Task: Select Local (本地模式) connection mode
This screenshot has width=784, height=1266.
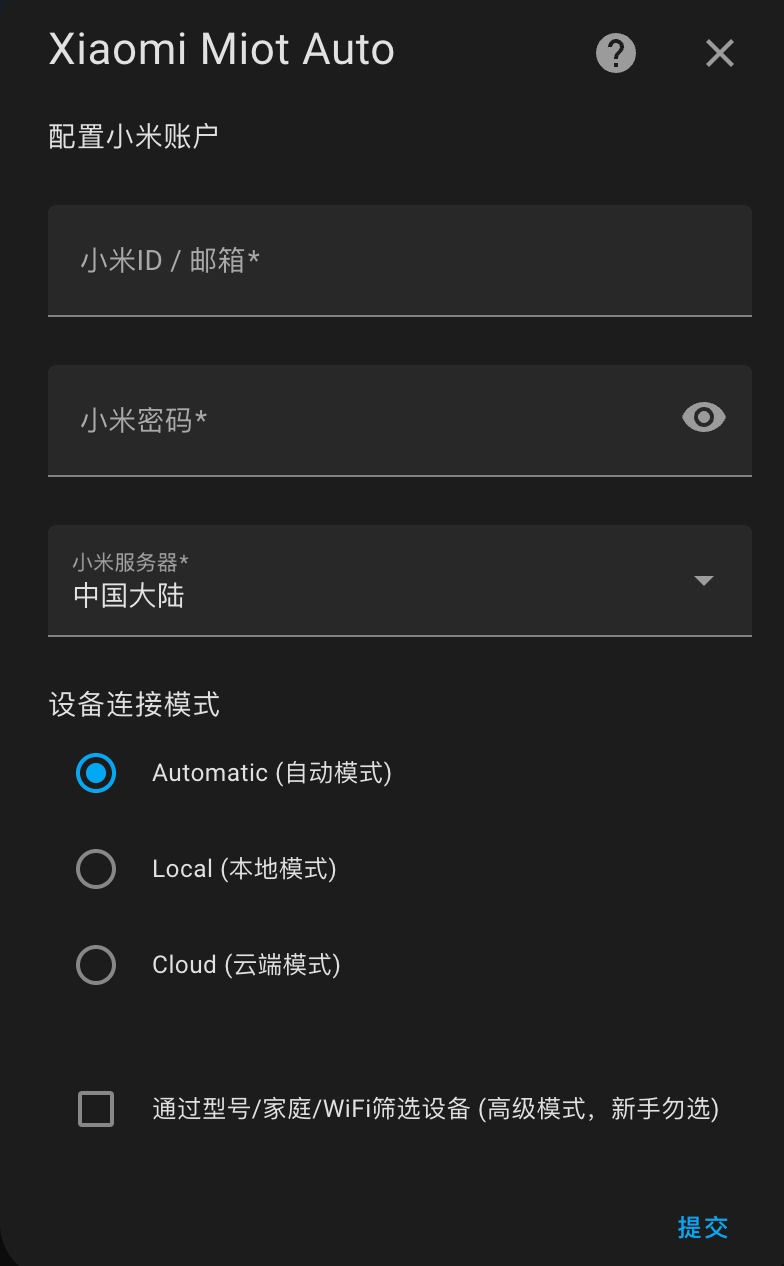Action: click(96, 869)
